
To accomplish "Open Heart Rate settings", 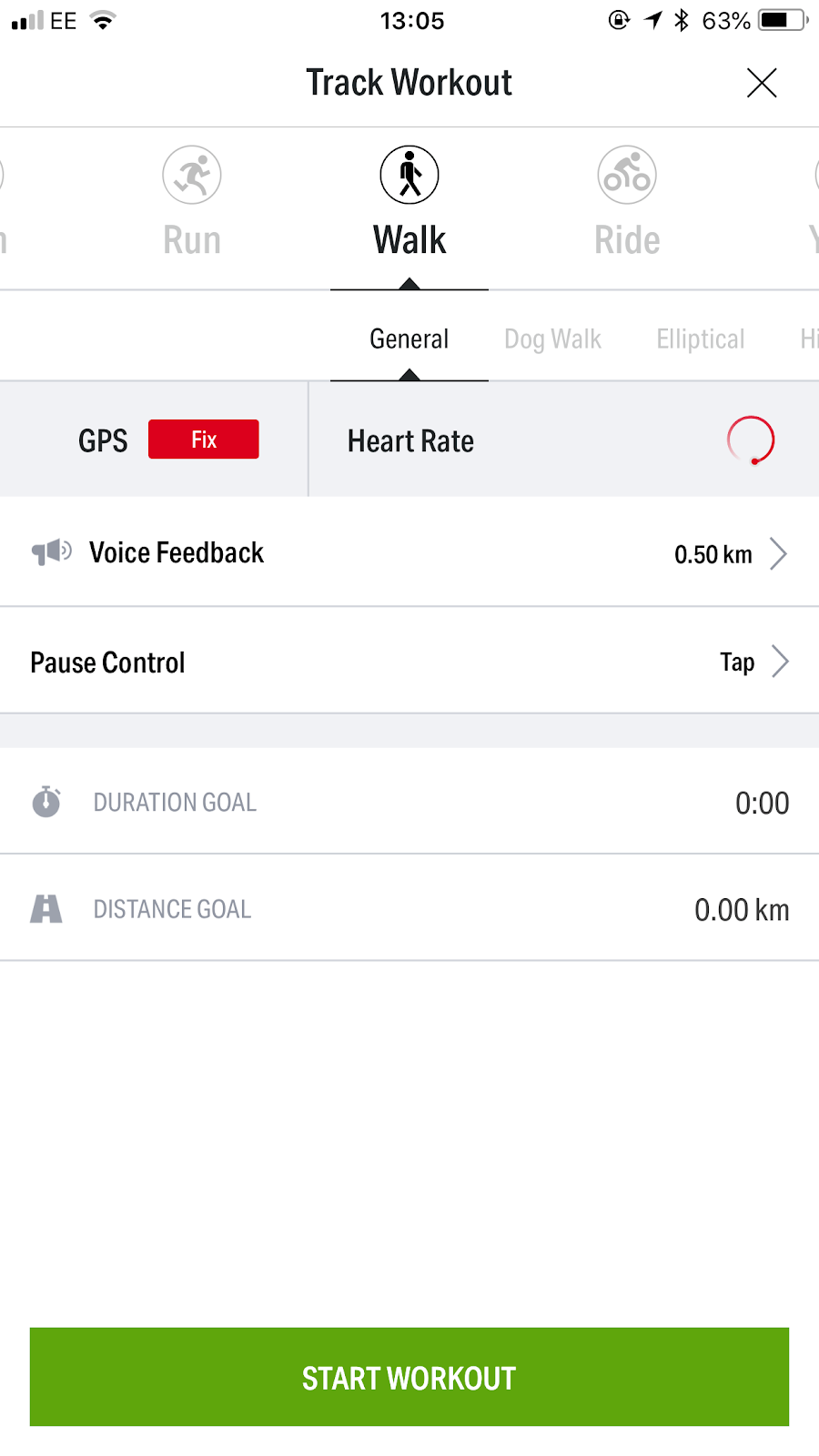I will 562,440.
